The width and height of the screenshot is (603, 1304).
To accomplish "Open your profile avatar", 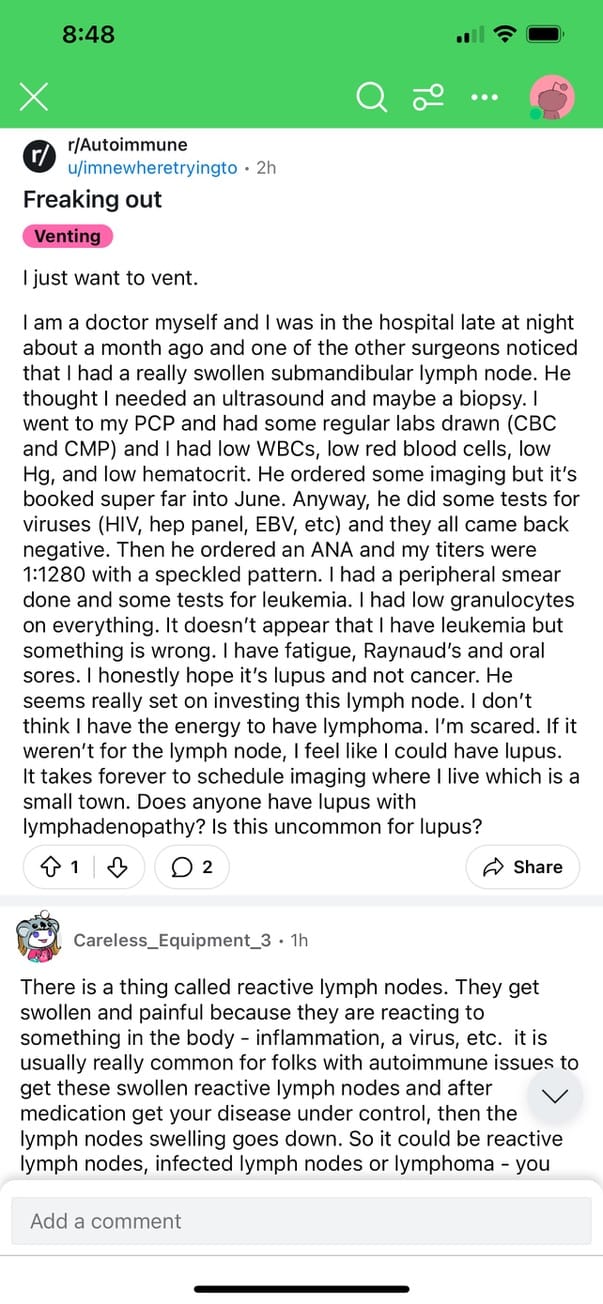I will point(552,98).
